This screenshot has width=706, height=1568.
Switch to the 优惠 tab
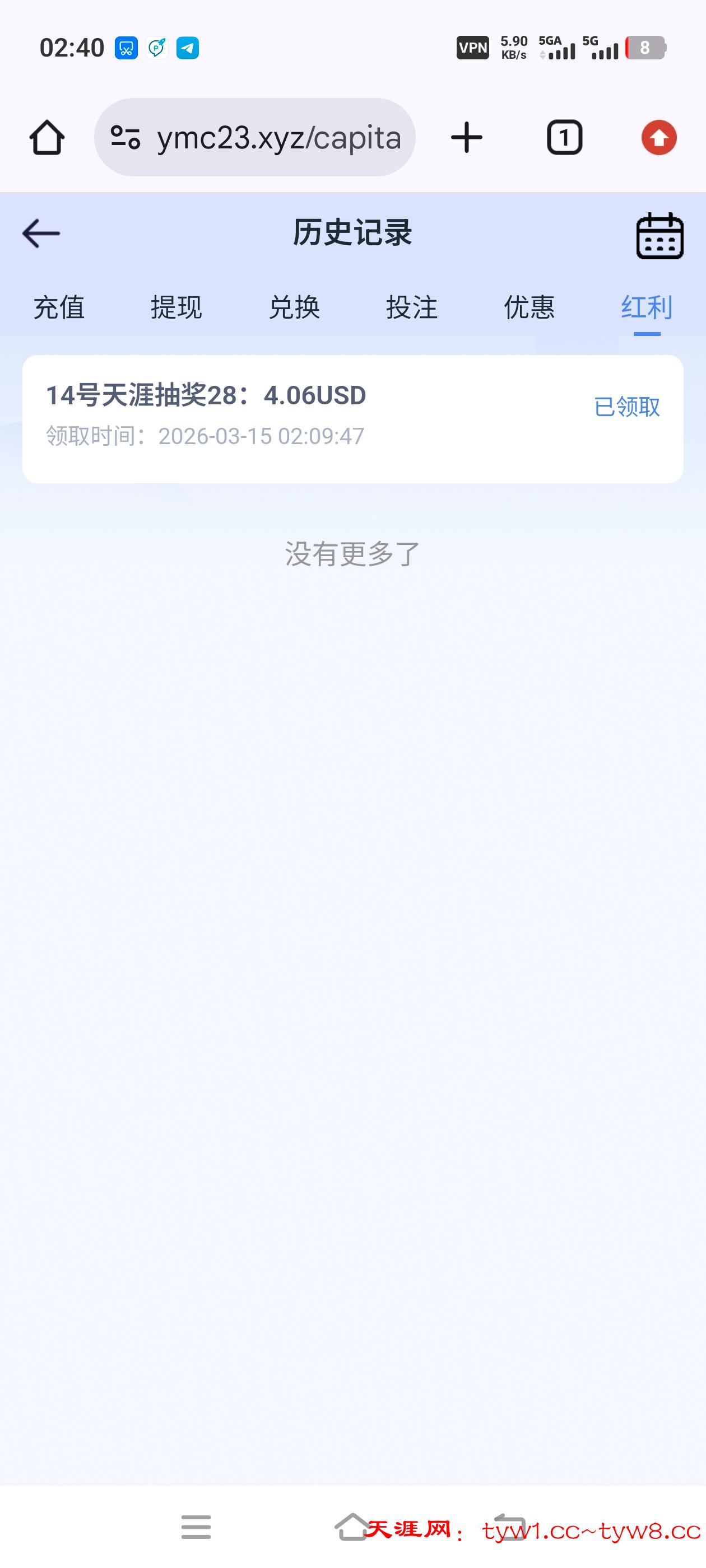[x=529, y=307]
